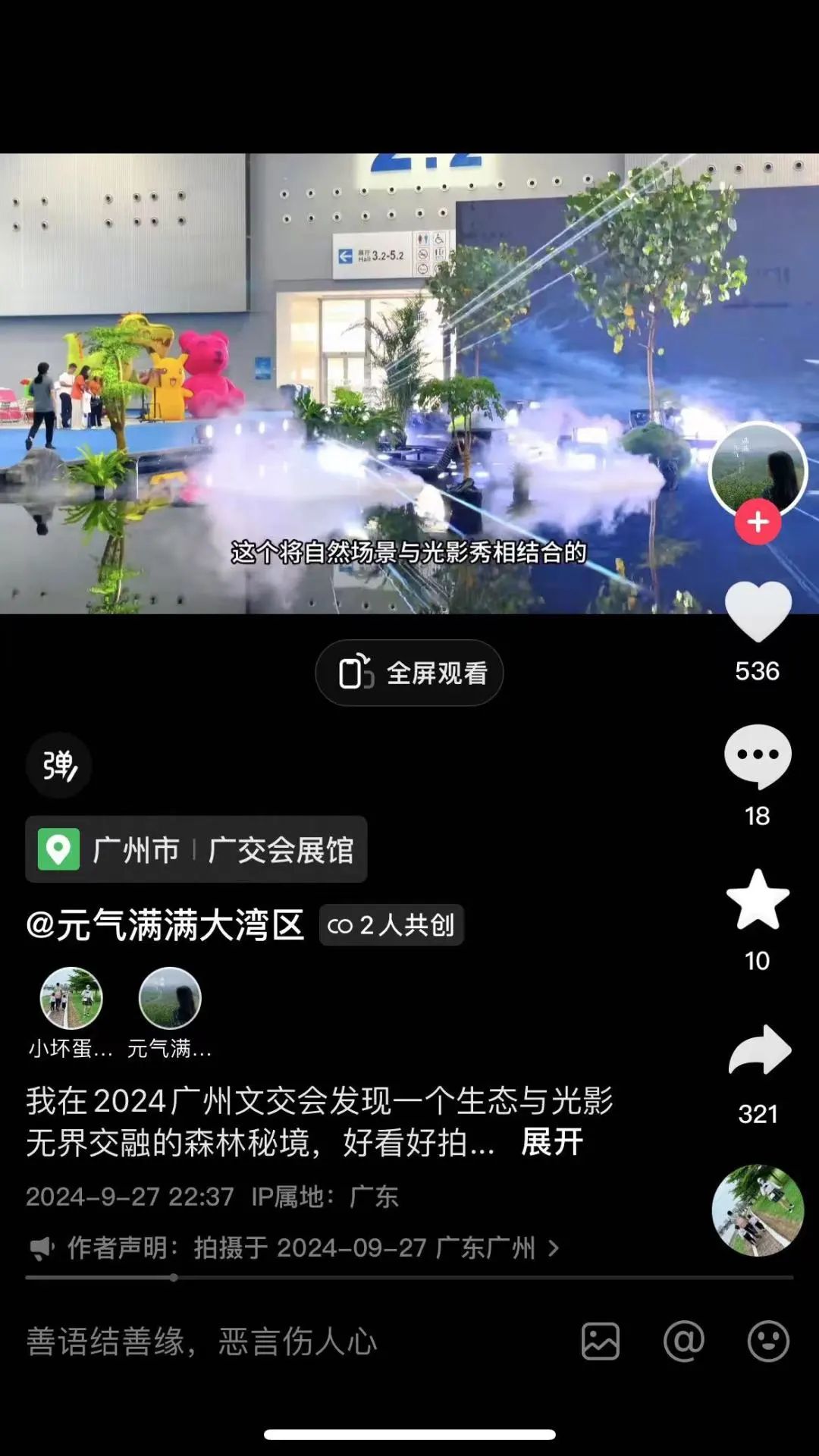
Task: Tap the location pin icon on the place tag
Action: 61,850
